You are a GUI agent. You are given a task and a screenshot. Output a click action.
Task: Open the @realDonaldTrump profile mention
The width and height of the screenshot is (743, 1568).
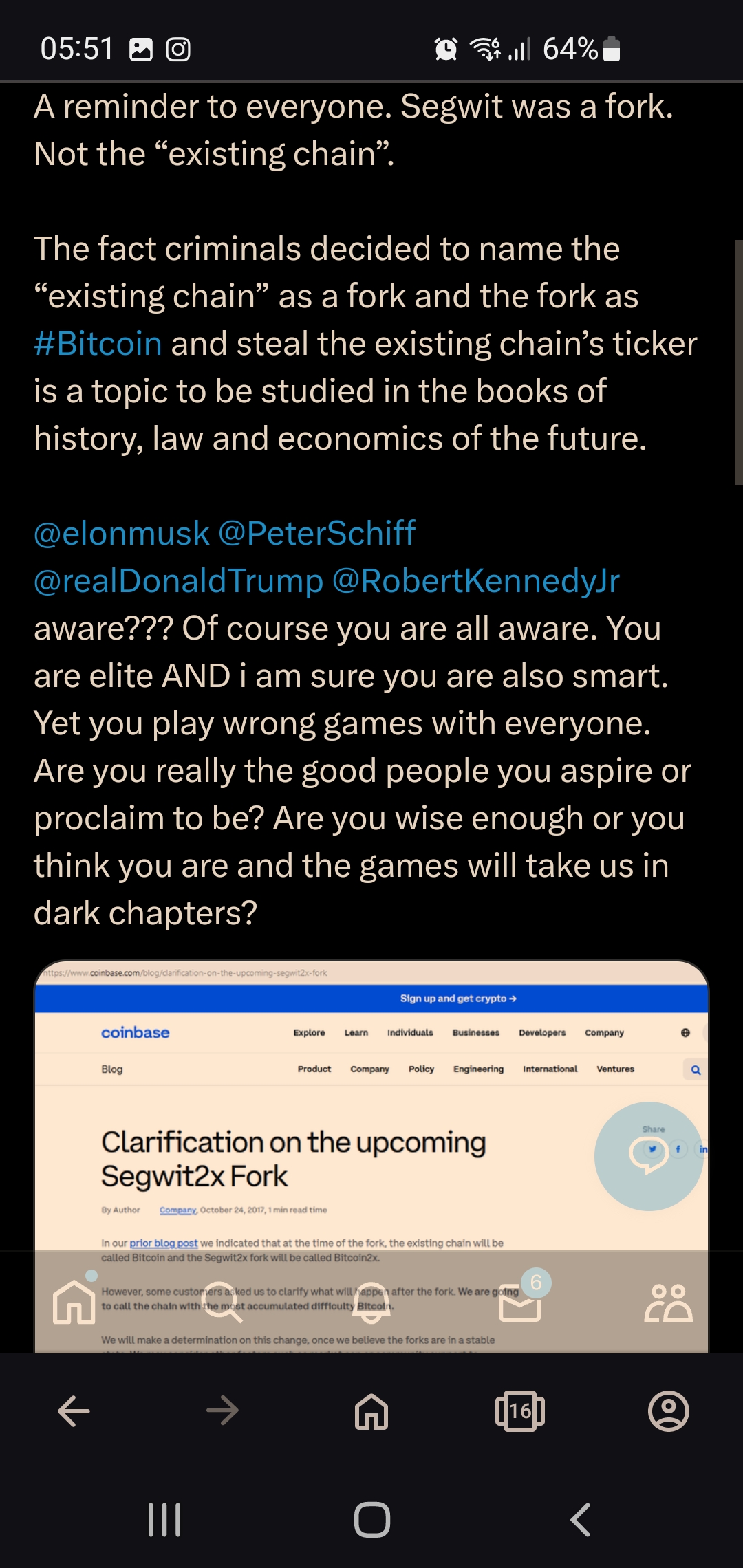tap(178, 580)
